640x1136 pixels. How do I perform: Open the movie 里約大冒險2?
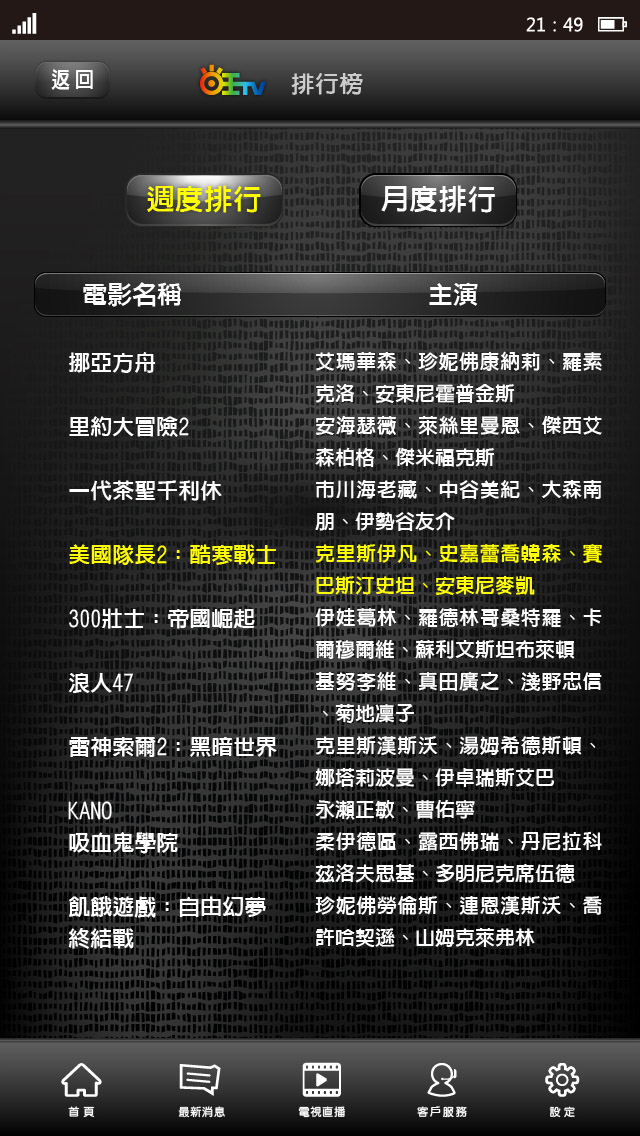tap(128, 427)
